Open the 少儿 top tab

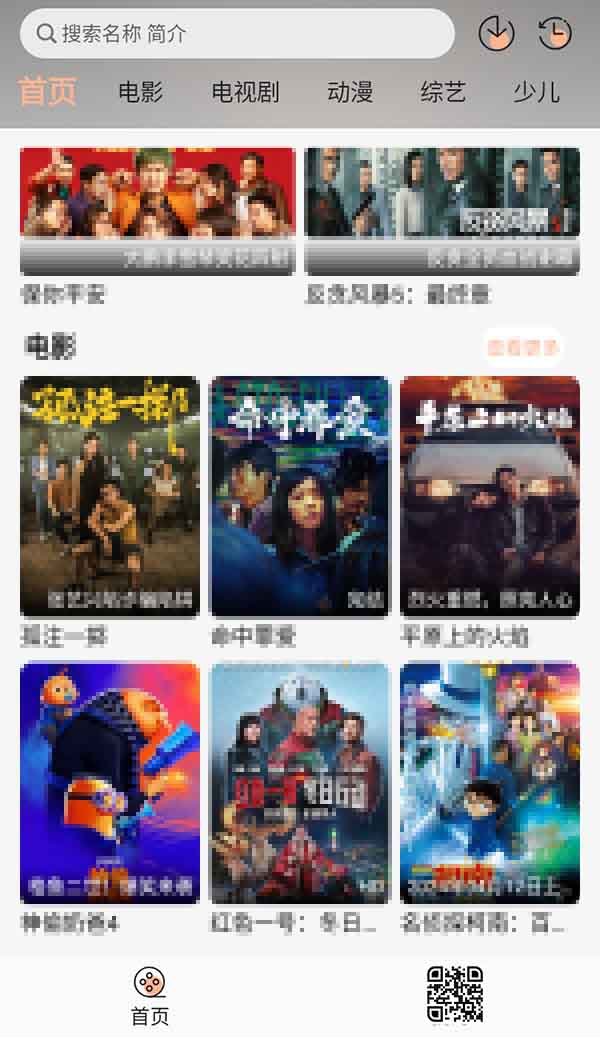pyautogui.click(x=536, y=92)
